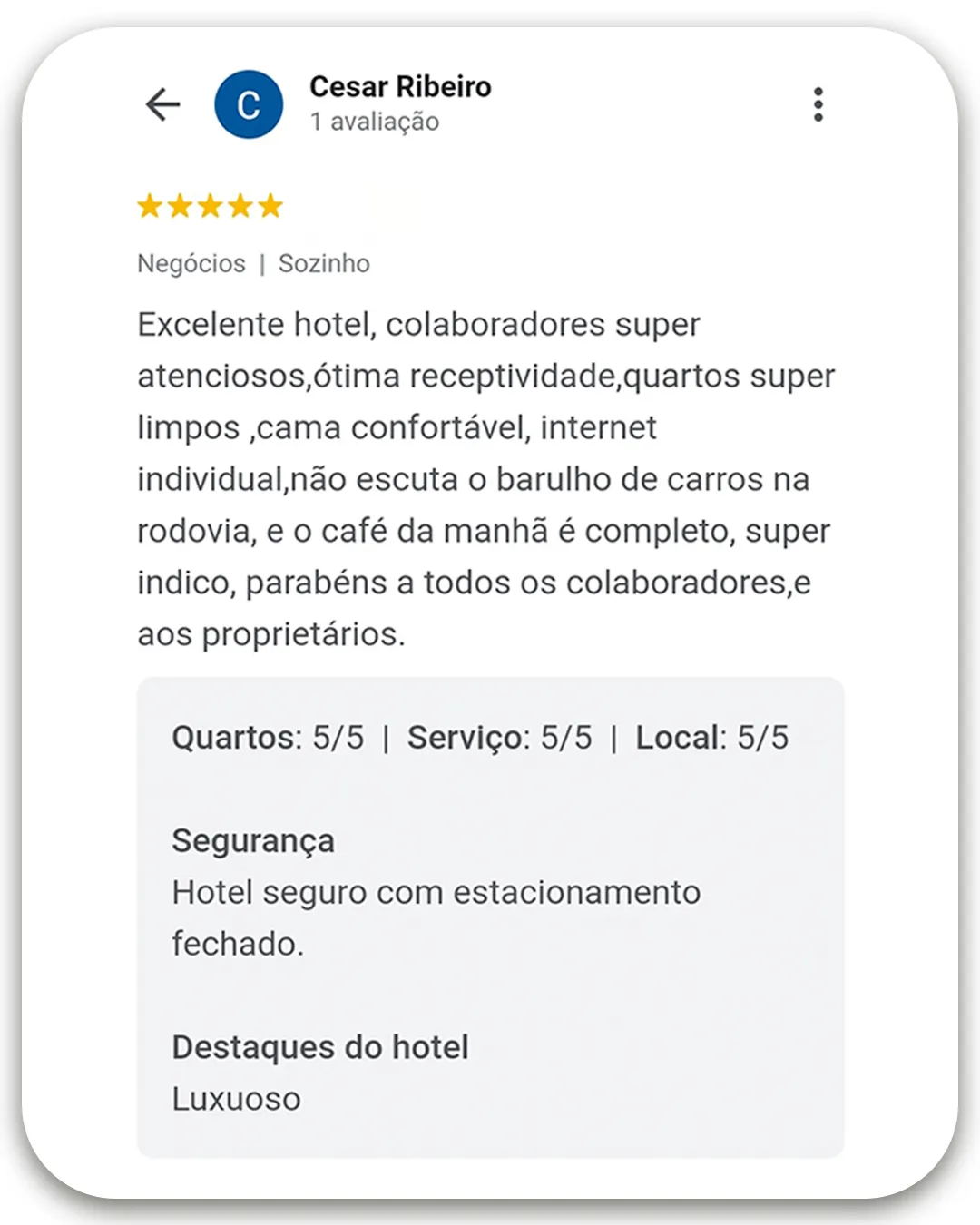The image size is (980, 1225).
Task: Open Cesar Ribeiro's reviewer profile
Action: pyautogui.click(x=399, y=87)
